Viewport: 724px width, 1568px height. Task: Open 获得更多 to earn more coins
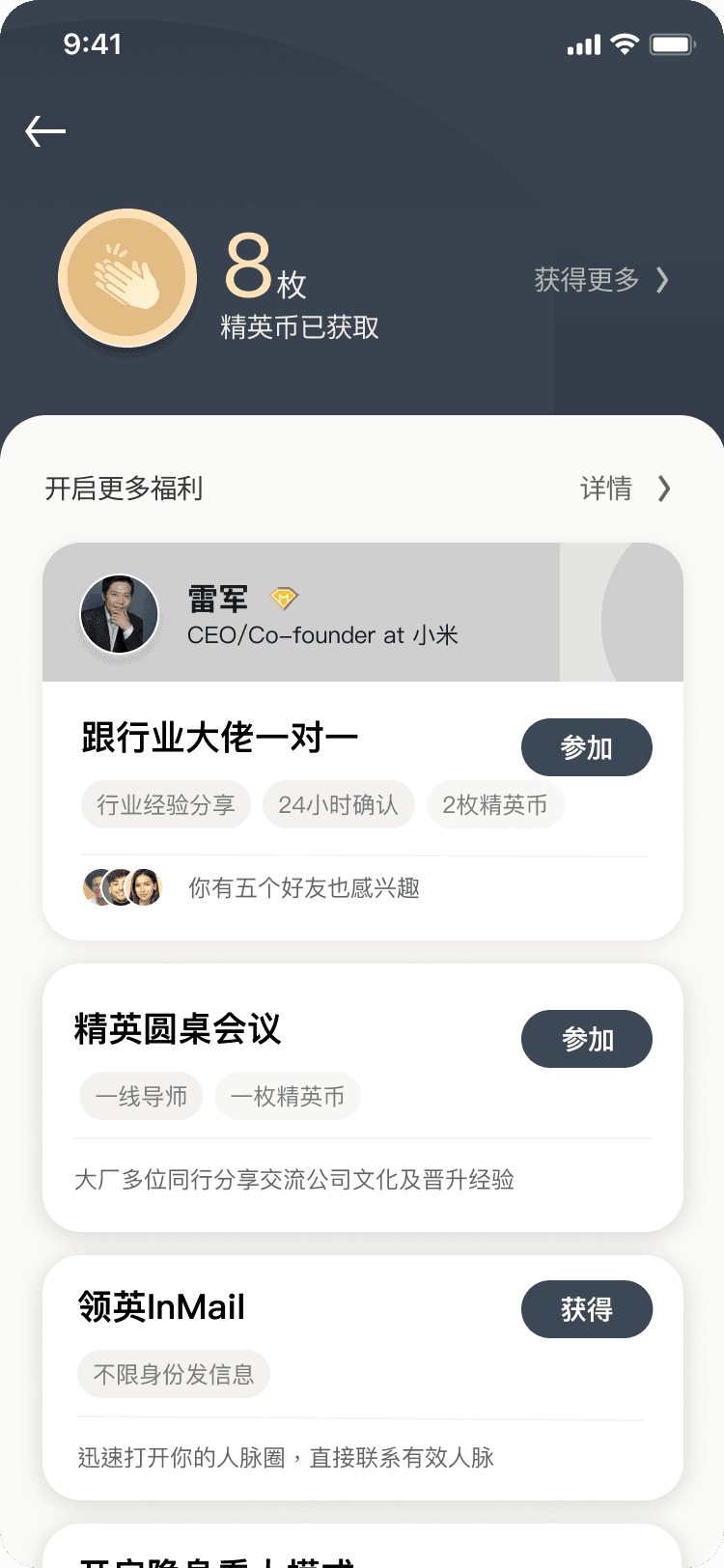[600, 280]
